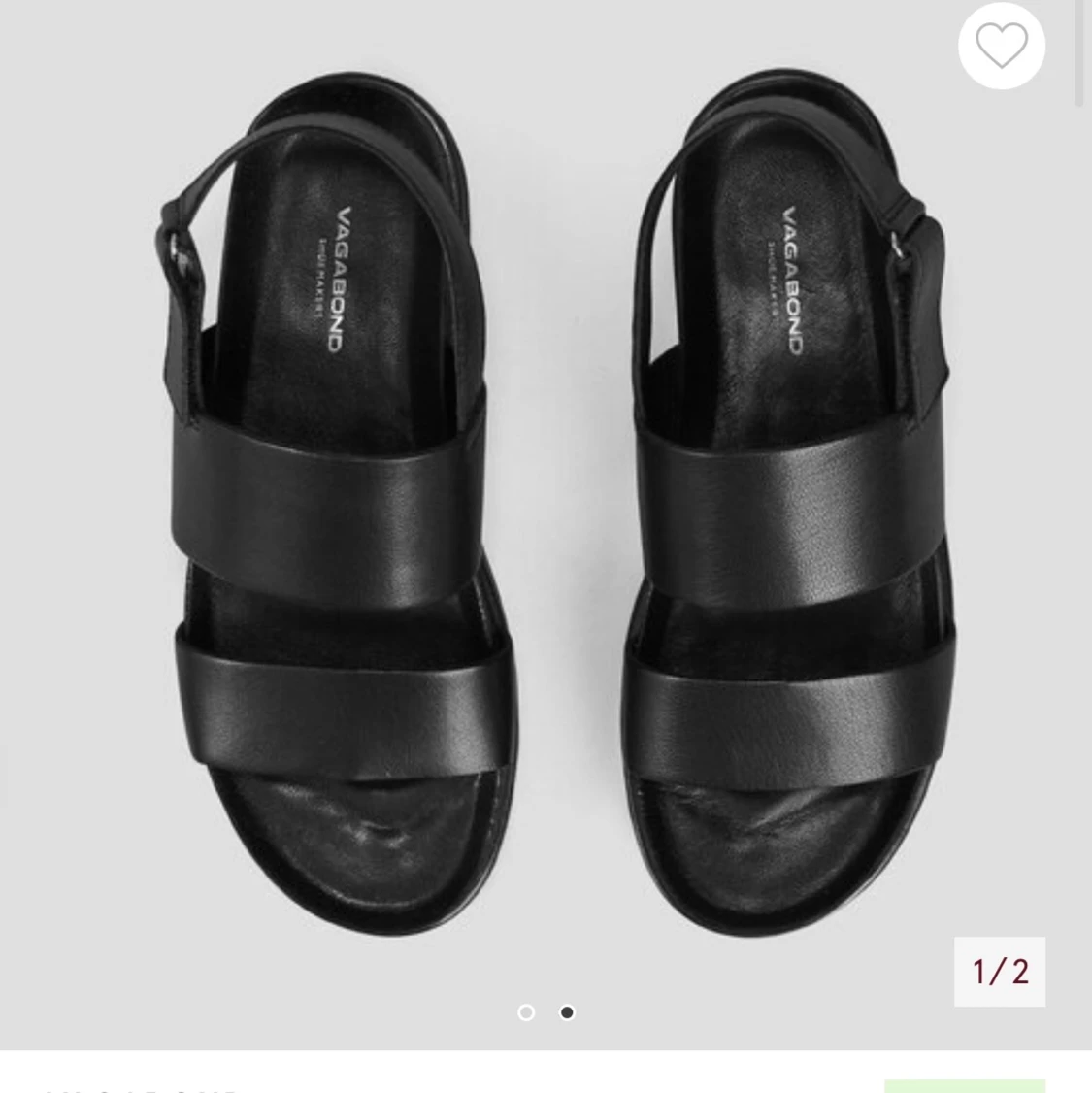This screenshot has height=1093, width=1092.
Task: Add the sandals to the wishlist heart
Action: pos(1001,46)
